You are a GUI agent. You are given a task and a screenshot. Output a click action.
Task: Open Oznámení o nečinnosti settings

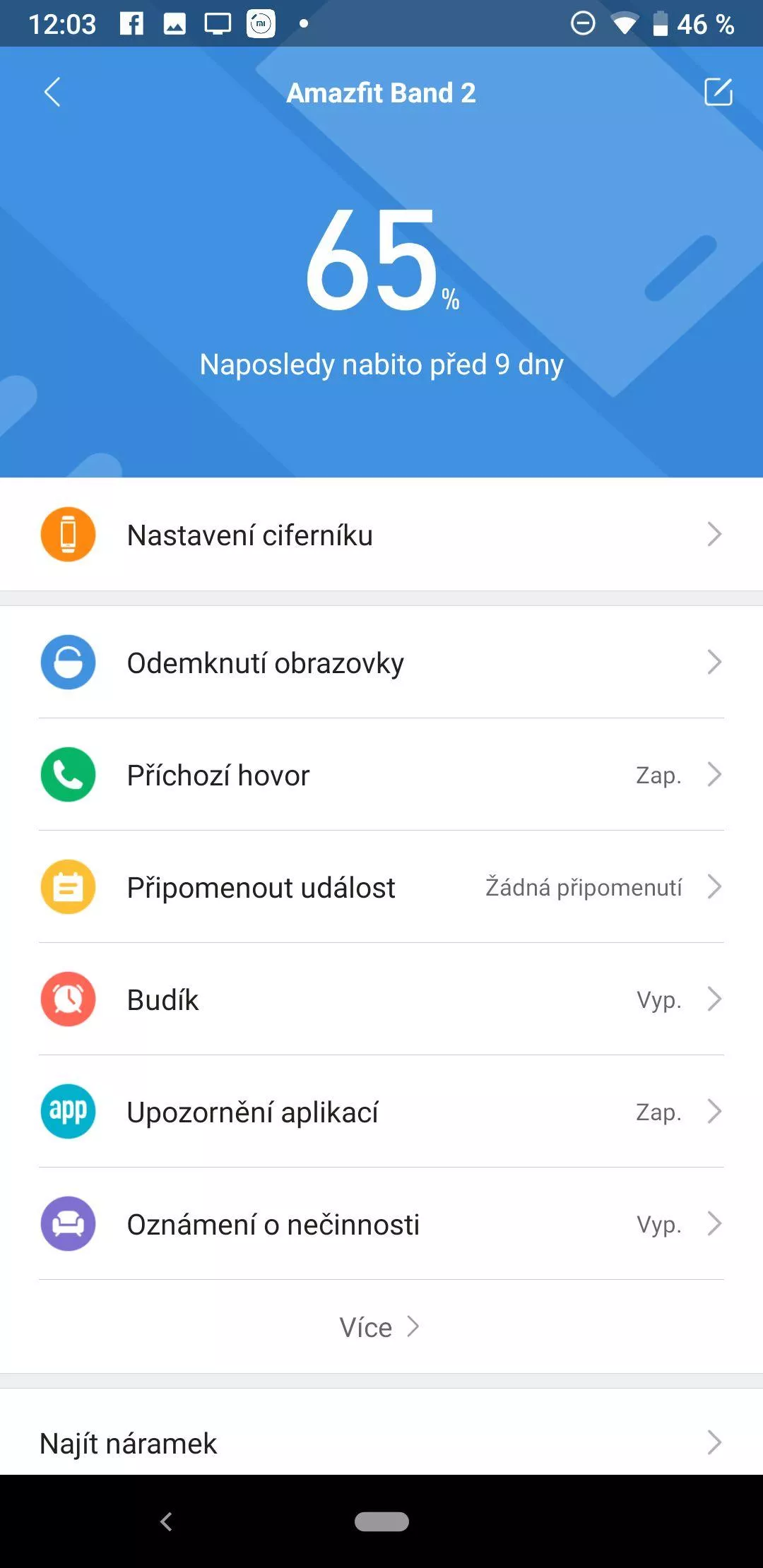point(381,1224)
